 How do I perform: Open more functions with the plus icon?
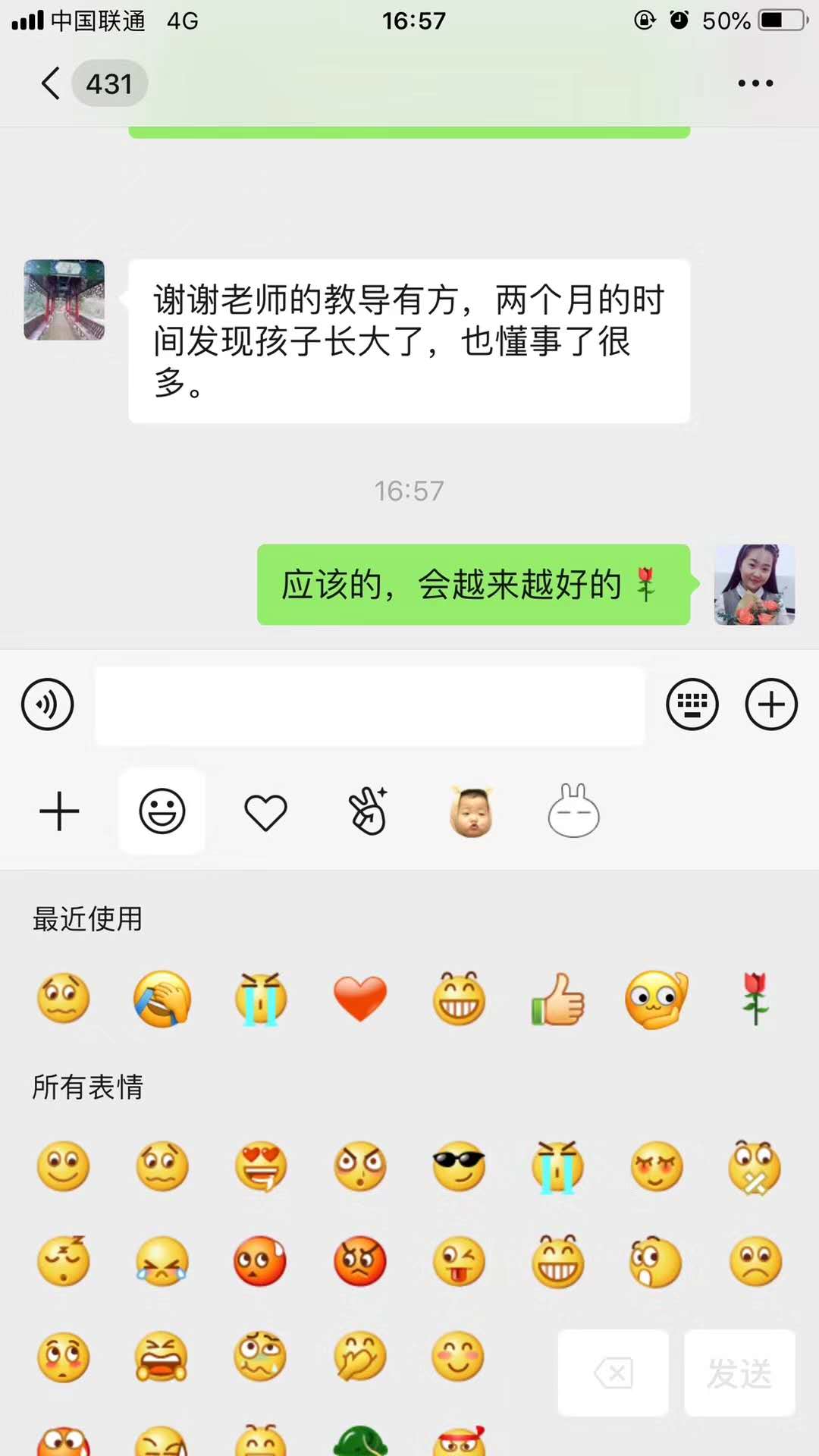770,704
